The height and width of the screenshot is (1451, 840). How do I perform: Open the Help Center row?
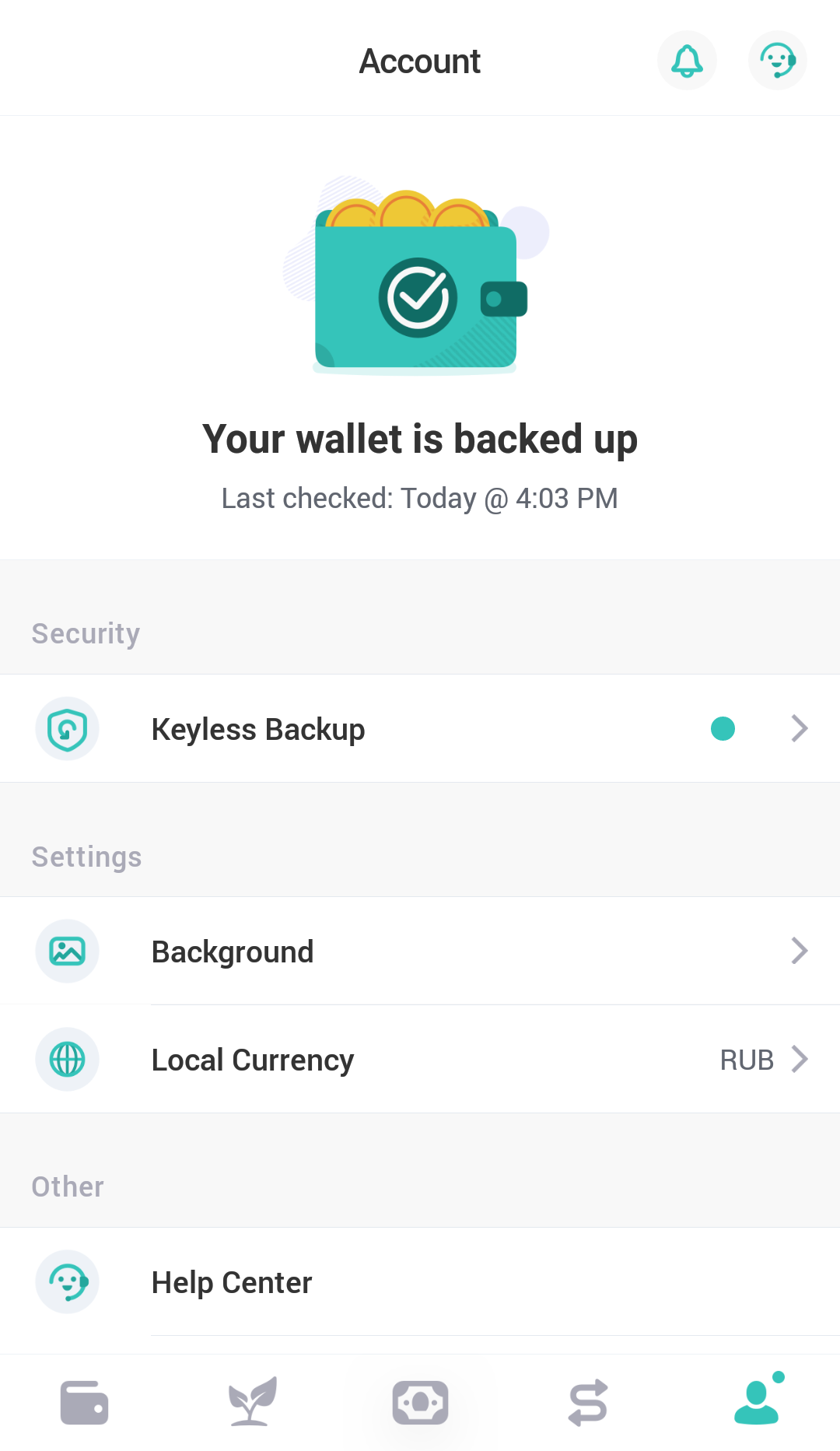coord(420,1281)
